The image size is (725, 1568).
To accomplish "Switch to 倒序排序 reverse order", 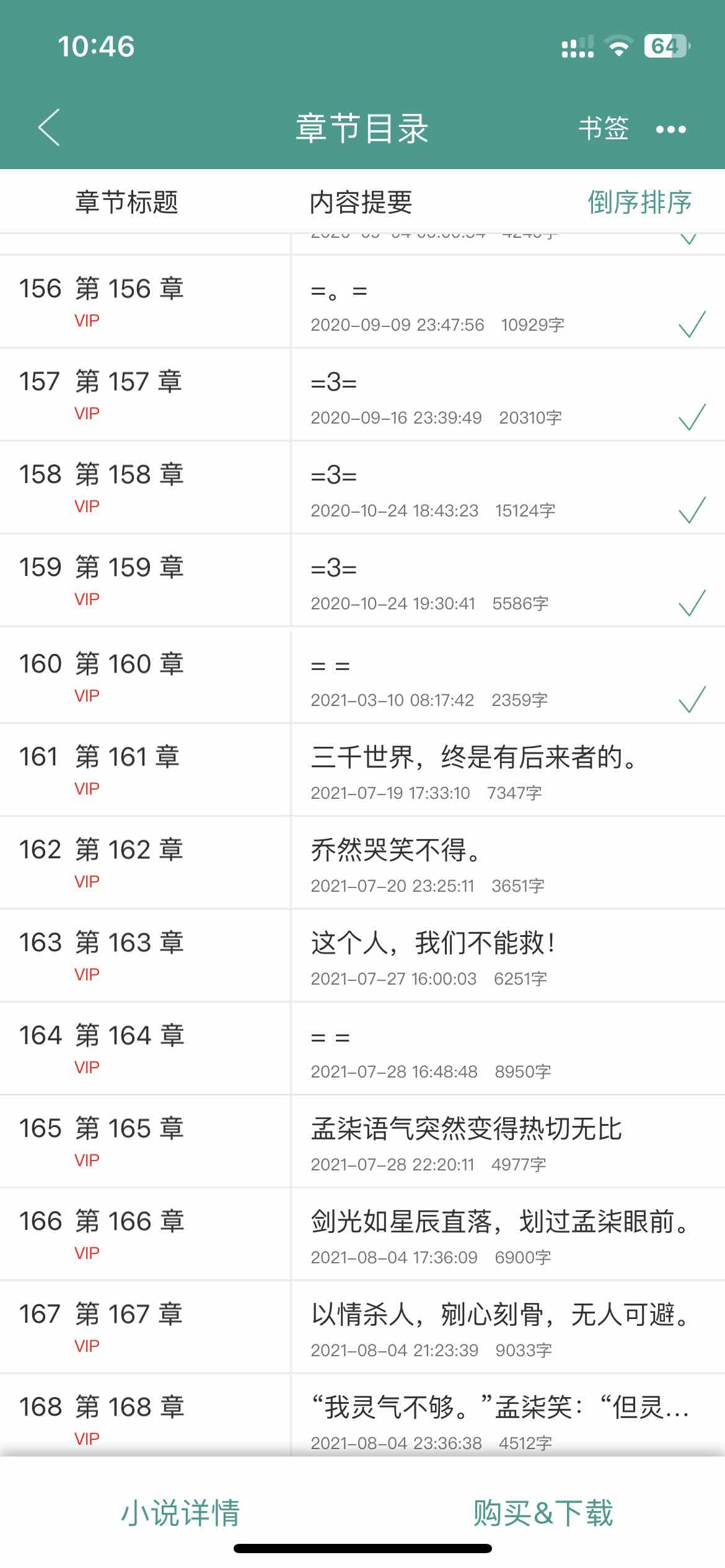I will [x=639, y=203].
